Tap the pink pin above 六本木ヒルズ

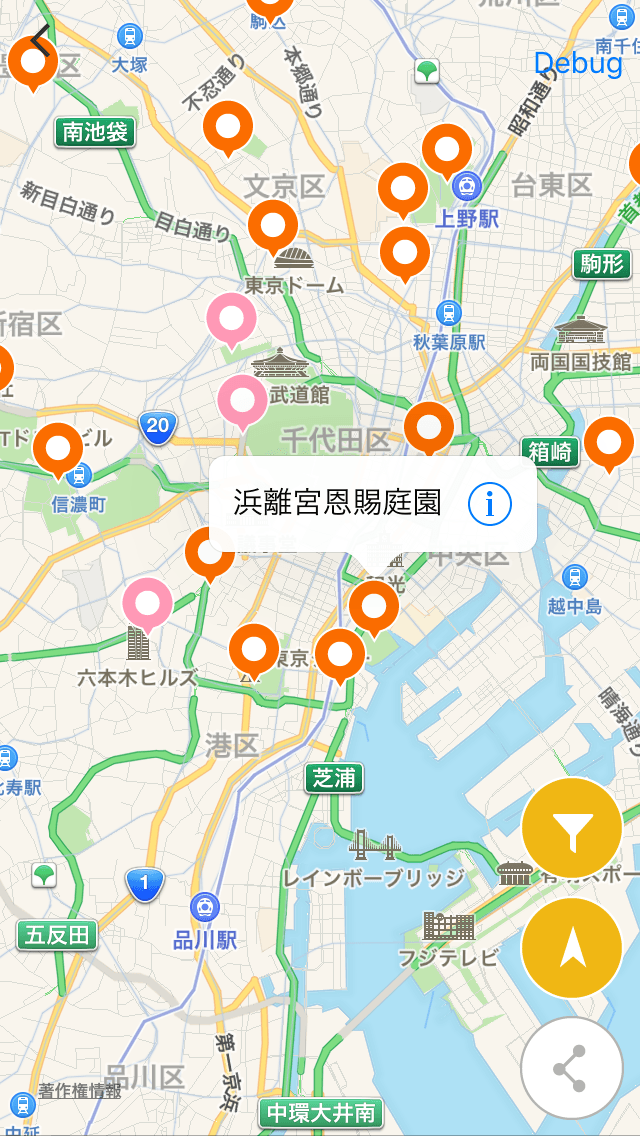[x=148, y=603]
